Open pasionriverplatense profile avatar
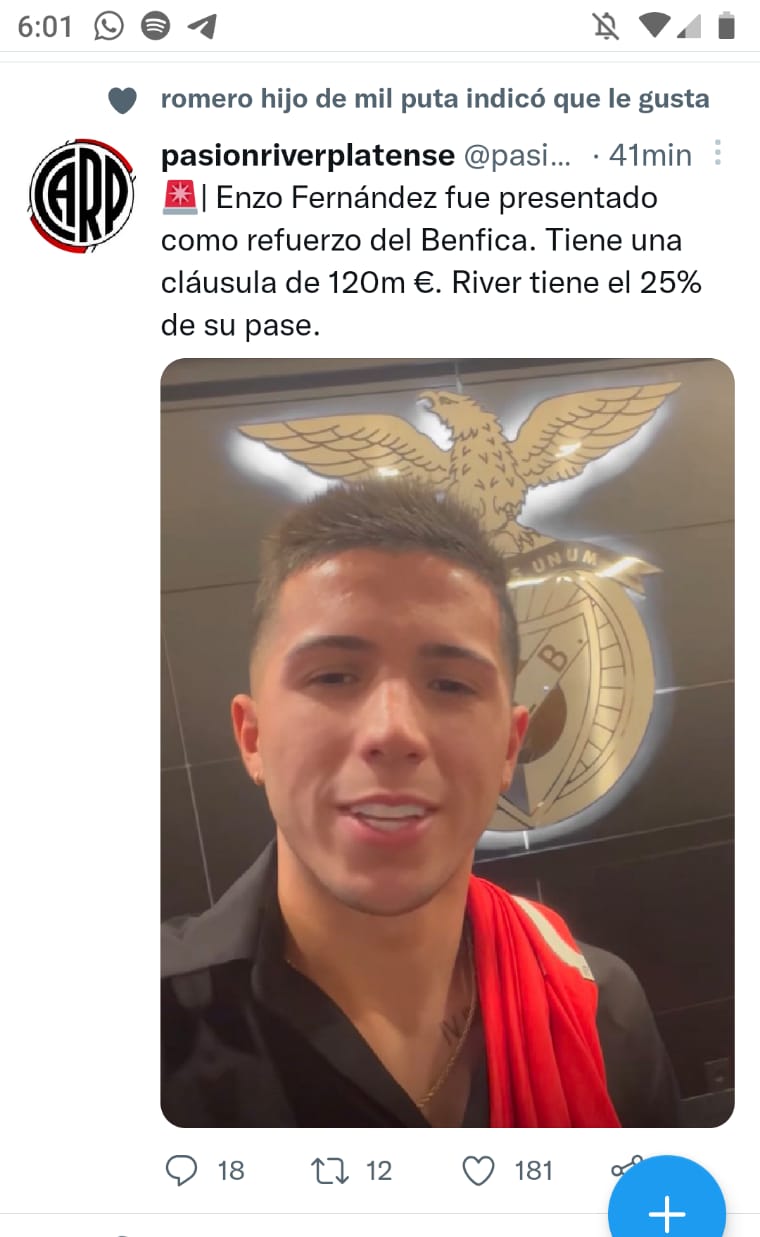This screenshot has width=760, height=1237. [81, 195]
